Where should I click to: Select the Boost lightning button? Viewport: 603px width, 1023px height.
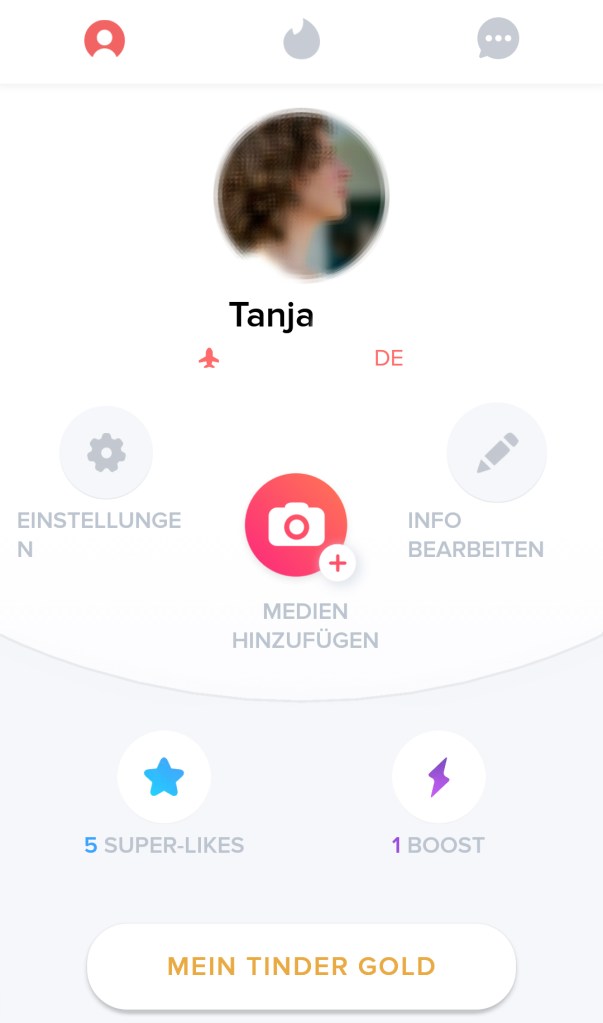tap(438, 777)
